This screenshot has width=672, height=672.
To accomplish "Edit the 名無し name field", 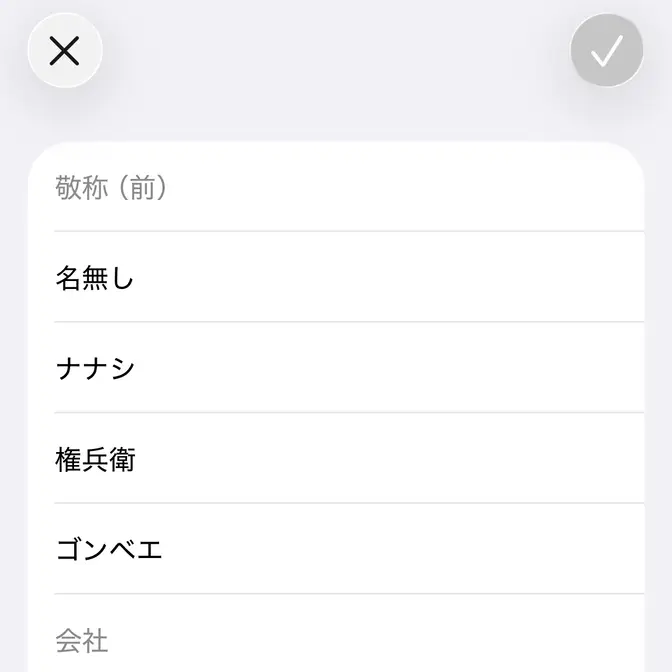I will [x=340, y=278].
